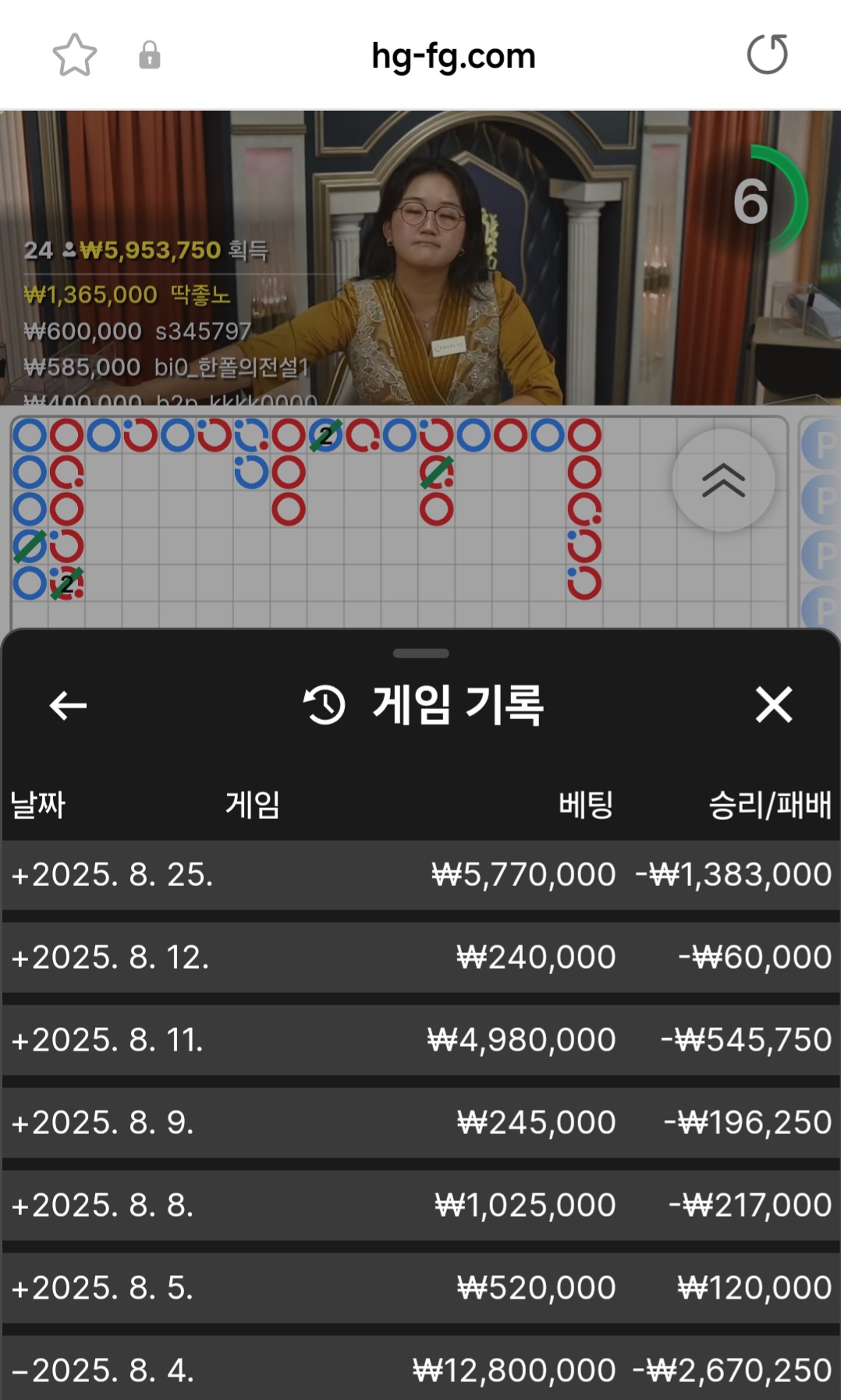Reload the page
The image size is (841, 1400).
tap(768, 55)
